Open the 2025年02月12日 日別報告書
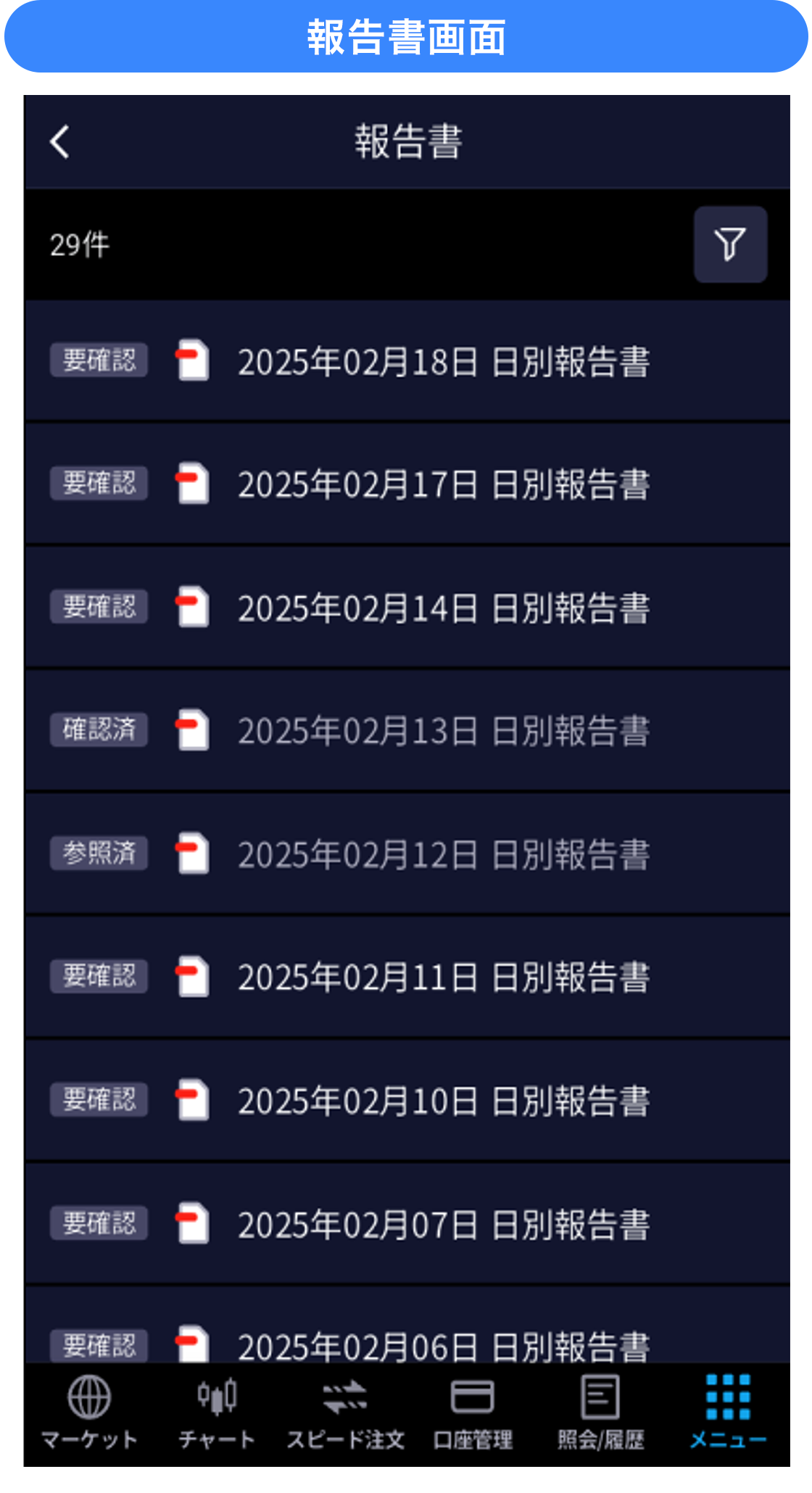This screenshot has width=812, height=1493. [407, 853]
